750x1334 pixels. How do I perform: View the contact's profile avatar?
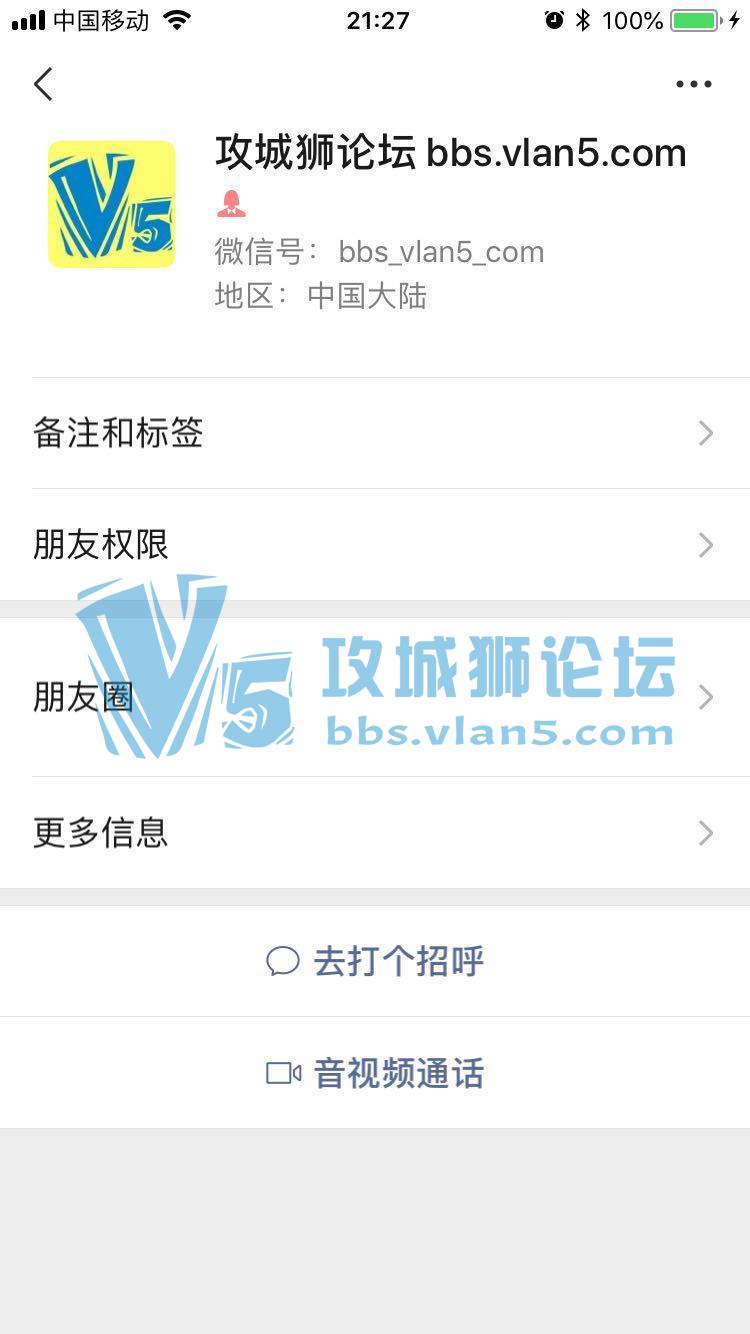coord(112,204)
